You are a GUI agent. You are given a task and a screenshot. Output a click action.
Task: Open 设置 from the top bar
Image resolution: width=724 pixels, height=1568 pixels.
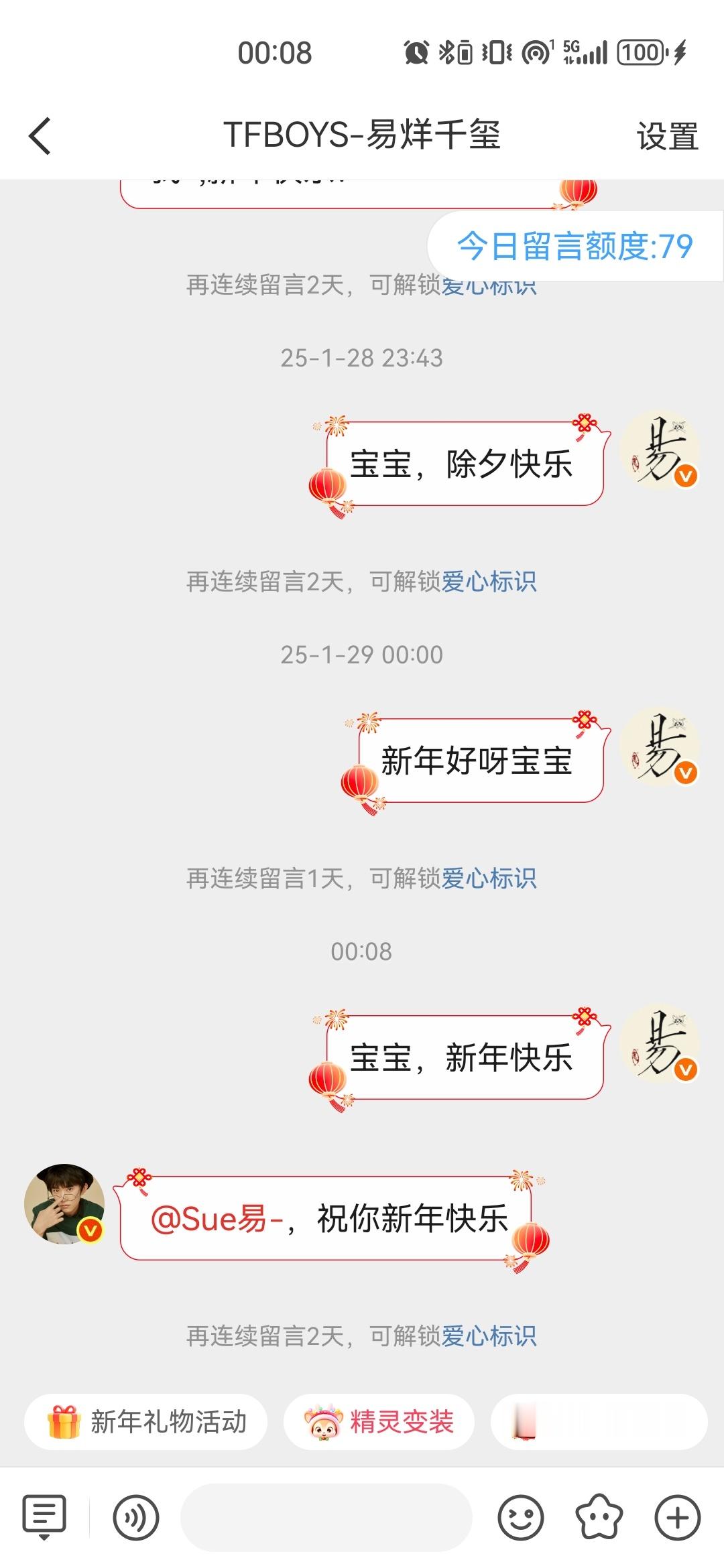coord(666,136)
